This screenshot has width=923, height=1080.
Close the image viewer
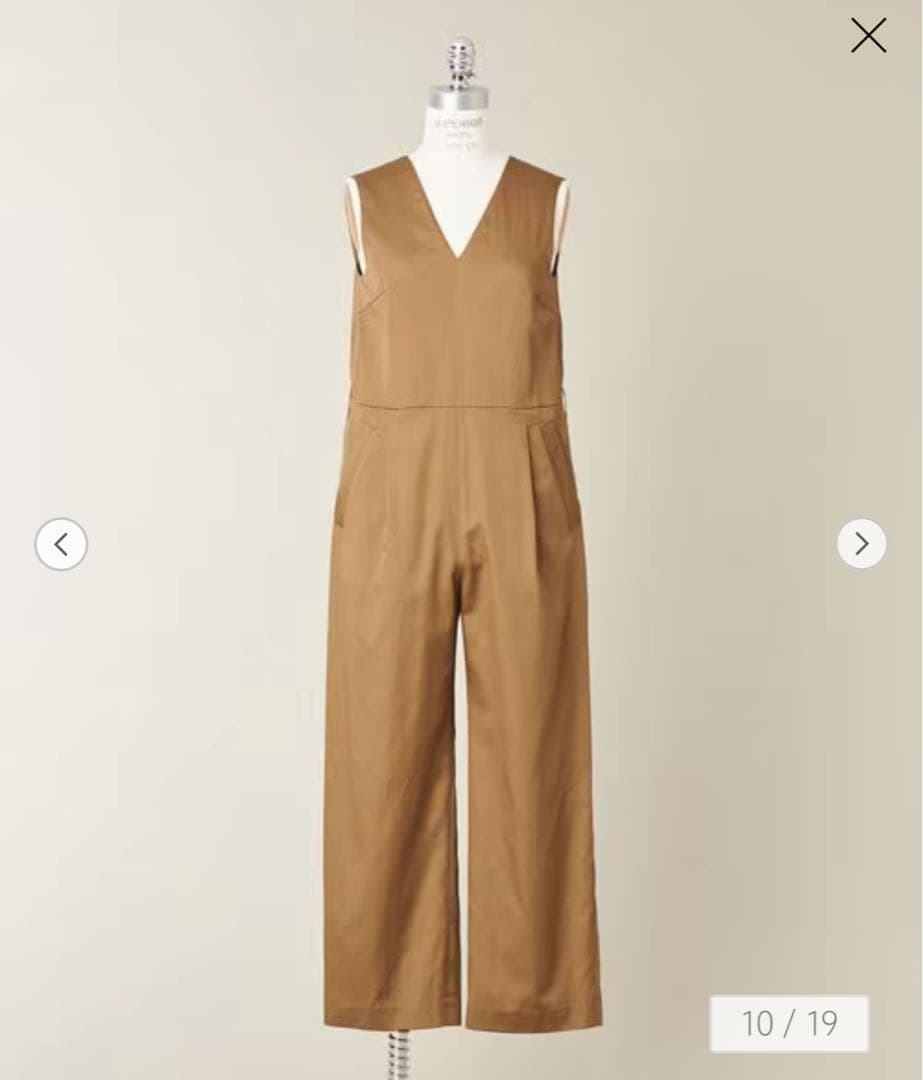click(868, 36)
